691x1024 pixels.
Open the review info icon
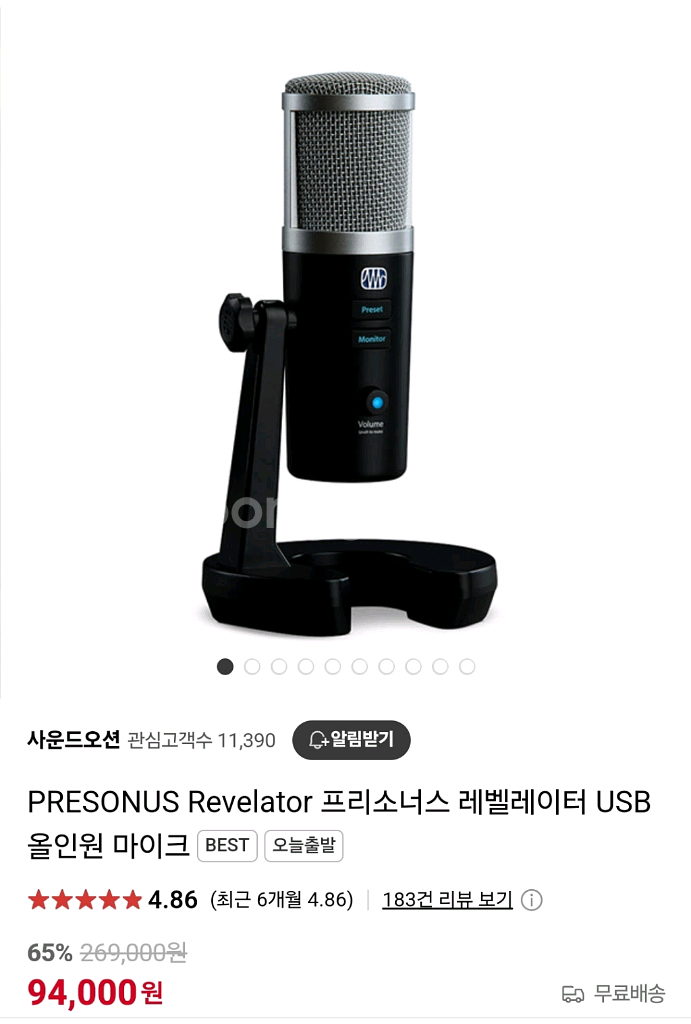point(533,900)
